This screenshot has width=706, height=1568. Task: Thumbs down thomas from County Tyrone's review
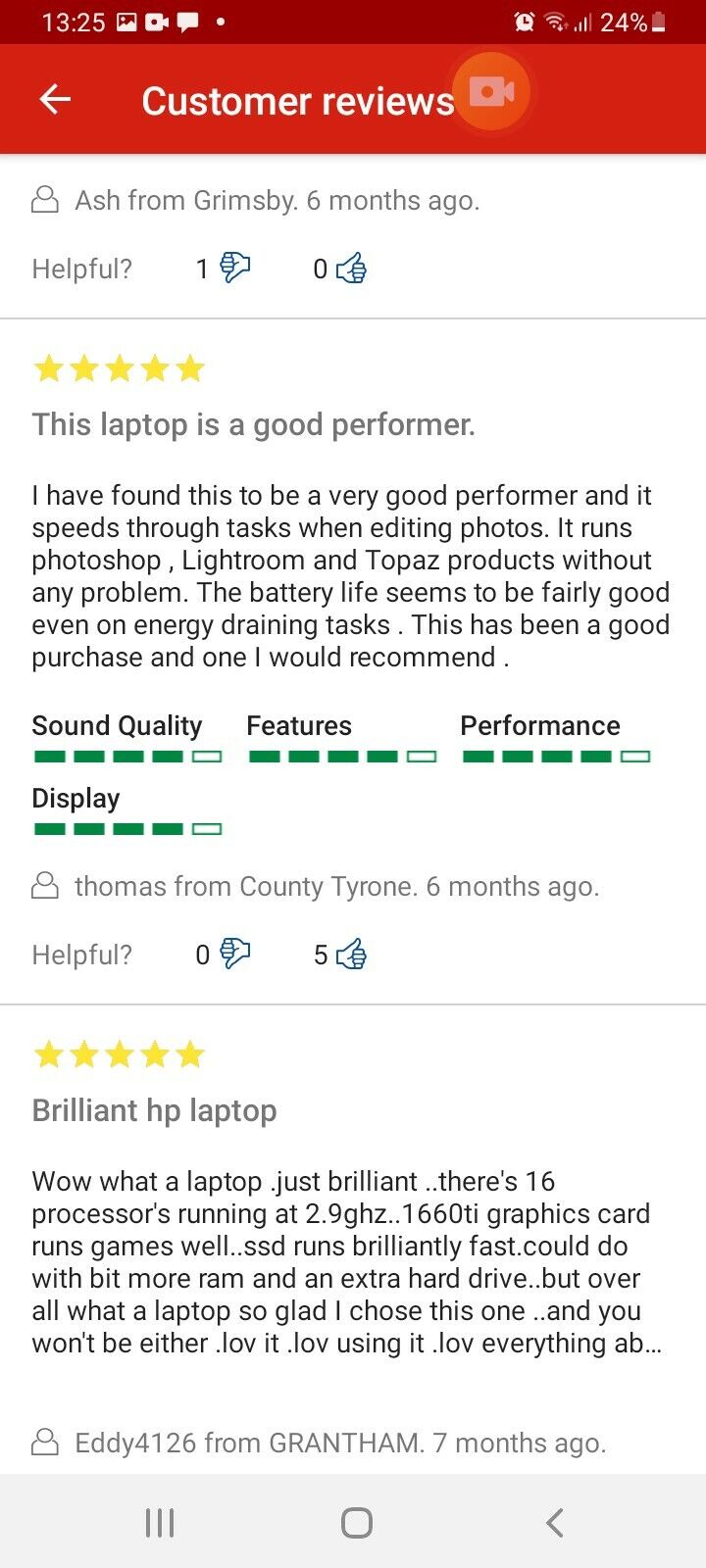coord(234,954)
